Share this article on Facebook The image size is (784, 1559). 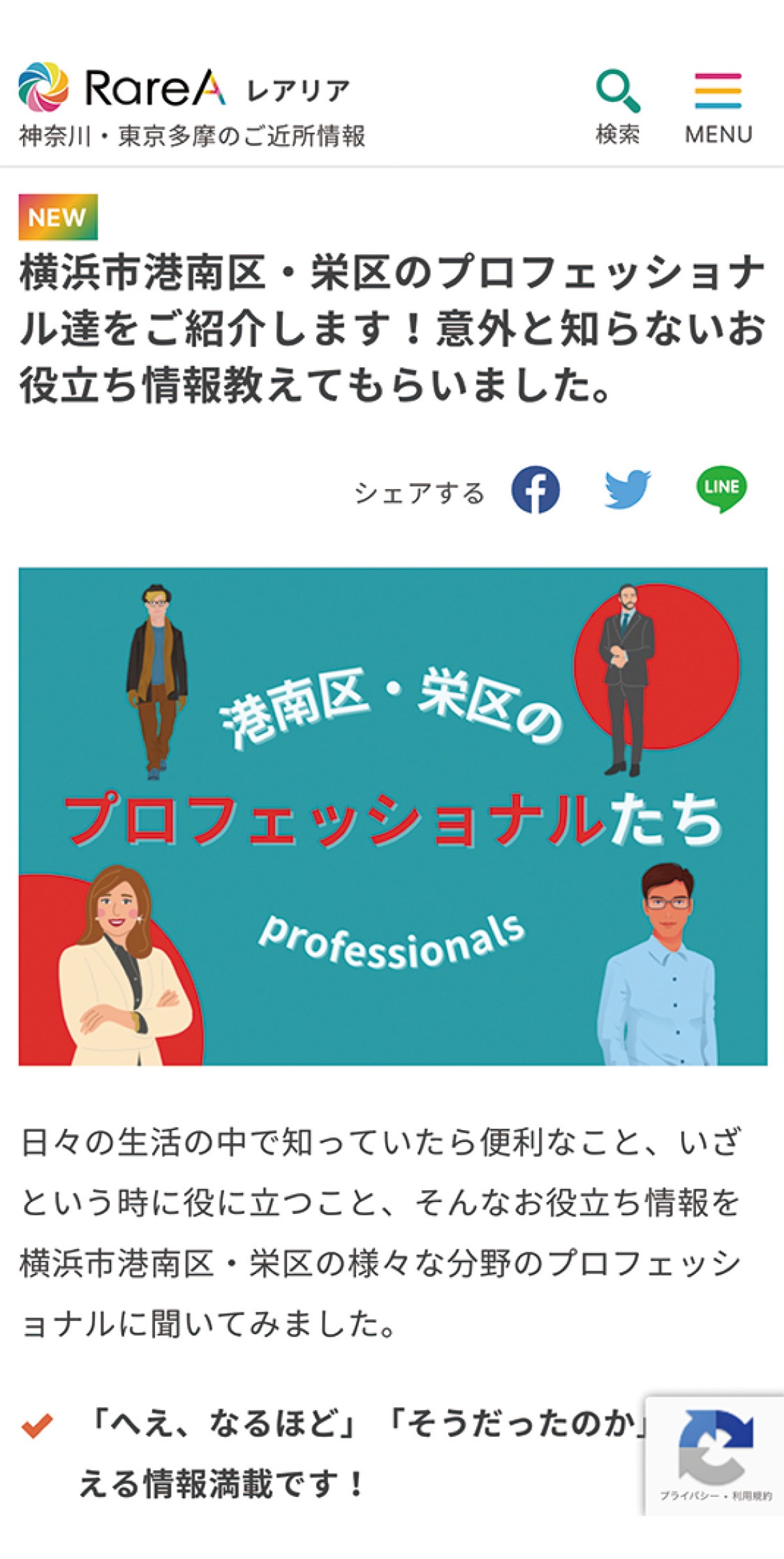coord(535,490)
